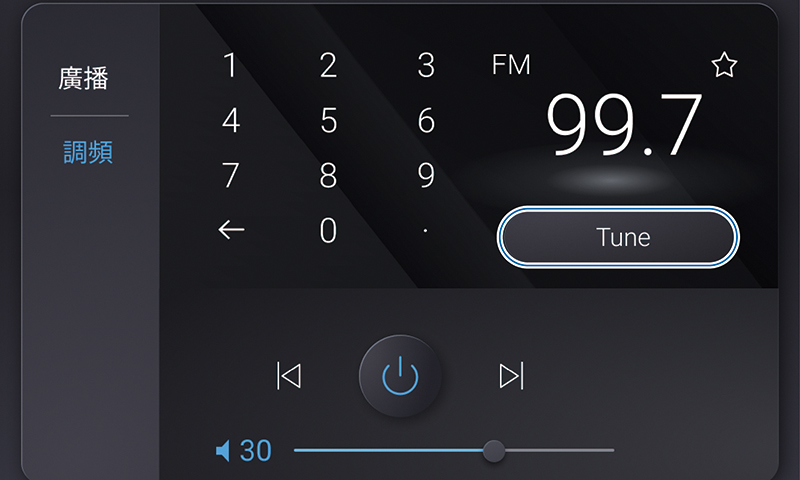Delete last digit with the backspace arrow
The width and height of the screenshot is (800, 480).
point(231,231)
